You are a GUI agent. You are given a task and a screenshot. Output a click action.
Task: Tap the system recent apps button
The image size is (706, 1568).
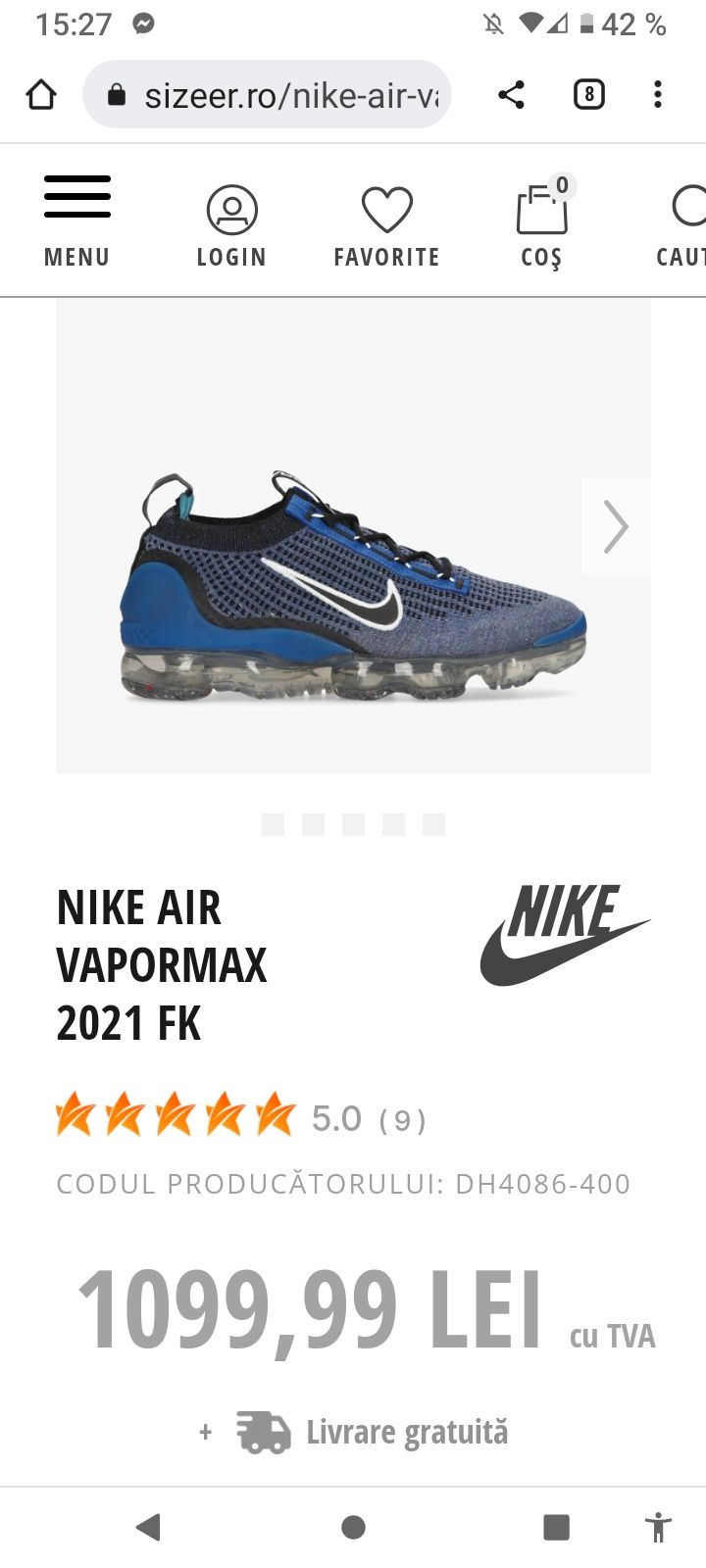coord(556,1527)
